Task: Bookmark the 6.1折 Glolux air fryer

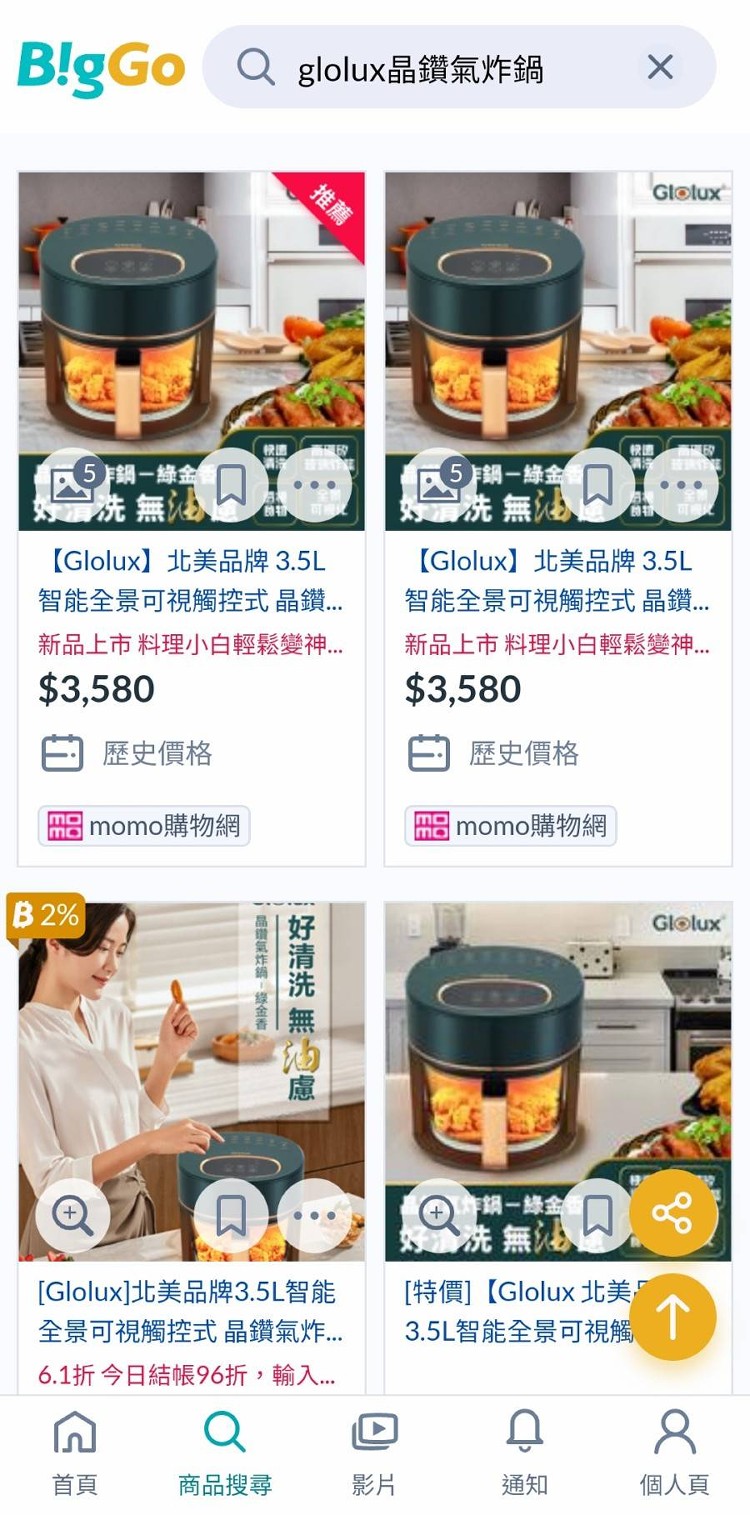Action: tap(231, 1216)
